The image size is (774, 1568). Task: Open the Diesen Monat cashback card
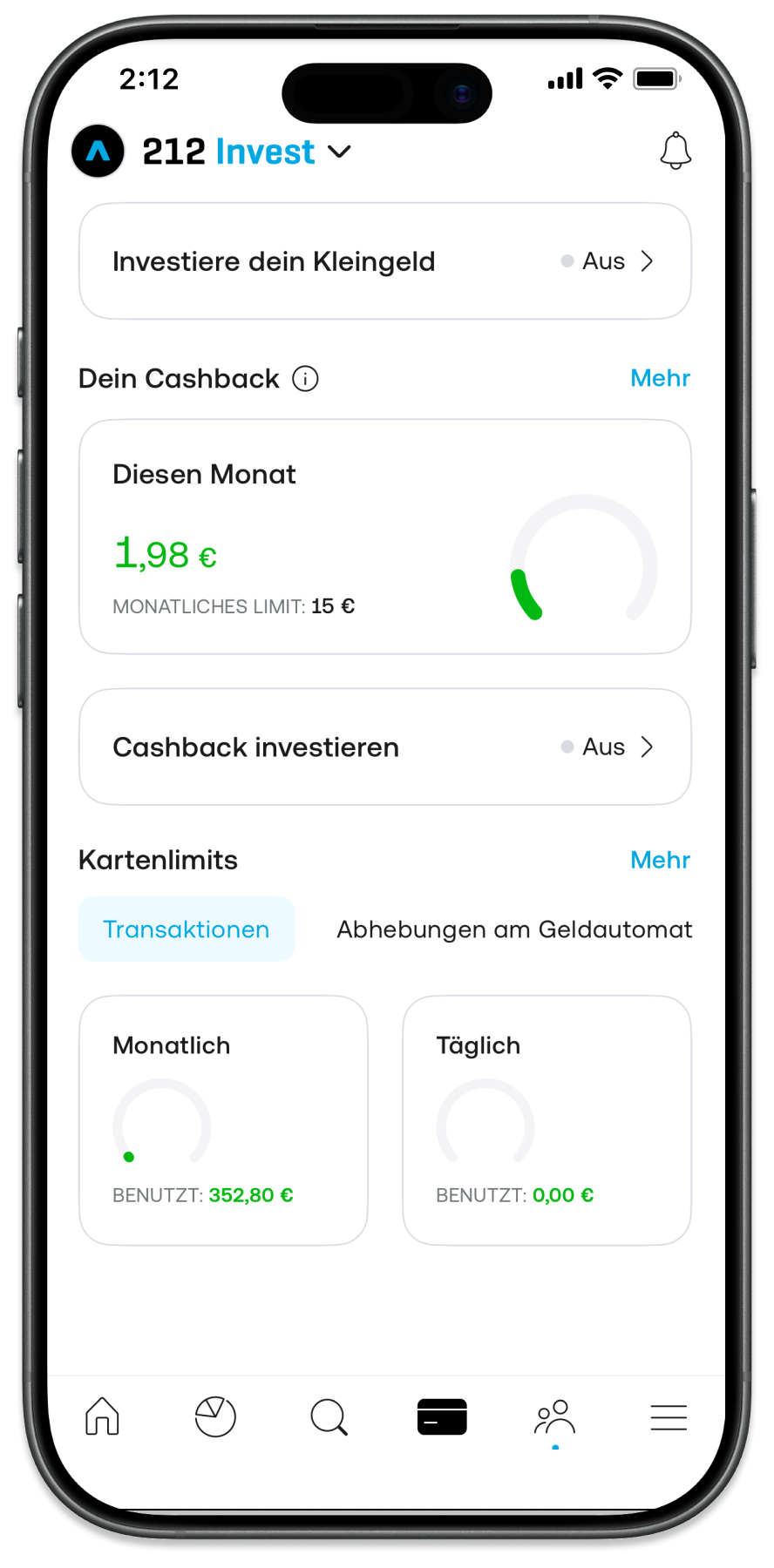pos(384,537)
